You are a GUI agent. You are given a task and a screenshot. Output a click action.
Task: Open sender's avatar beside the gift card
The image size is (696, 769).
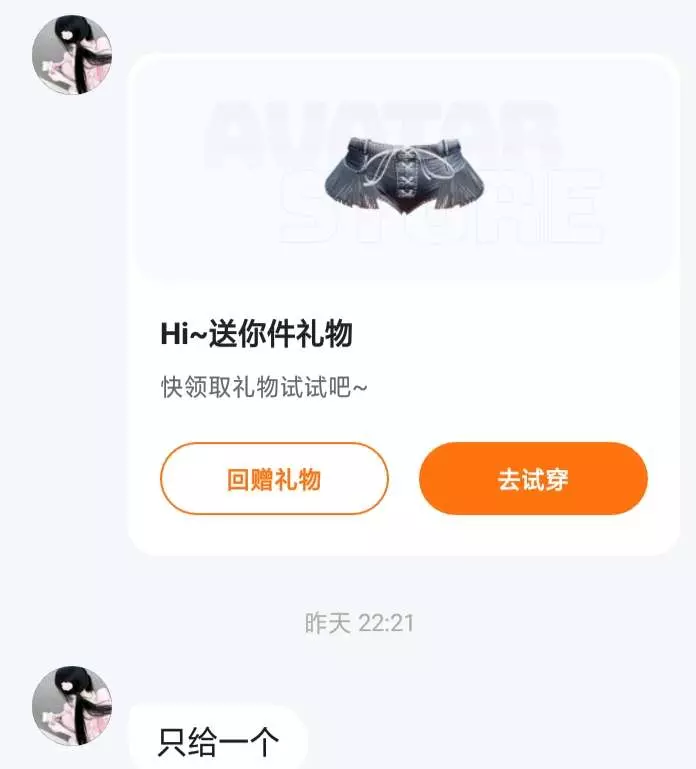pos(72,54)
